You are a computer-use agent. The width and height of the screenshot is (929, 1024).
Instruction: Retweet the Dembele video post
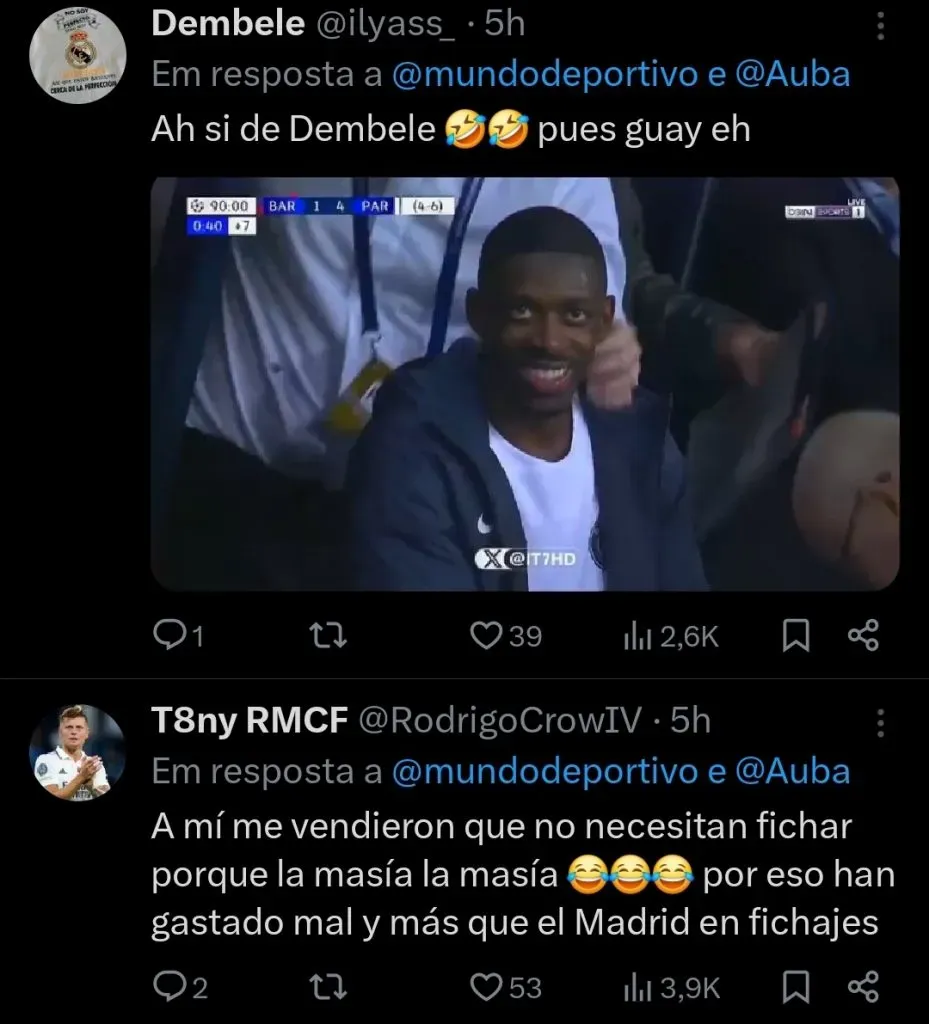click(330, 634)
